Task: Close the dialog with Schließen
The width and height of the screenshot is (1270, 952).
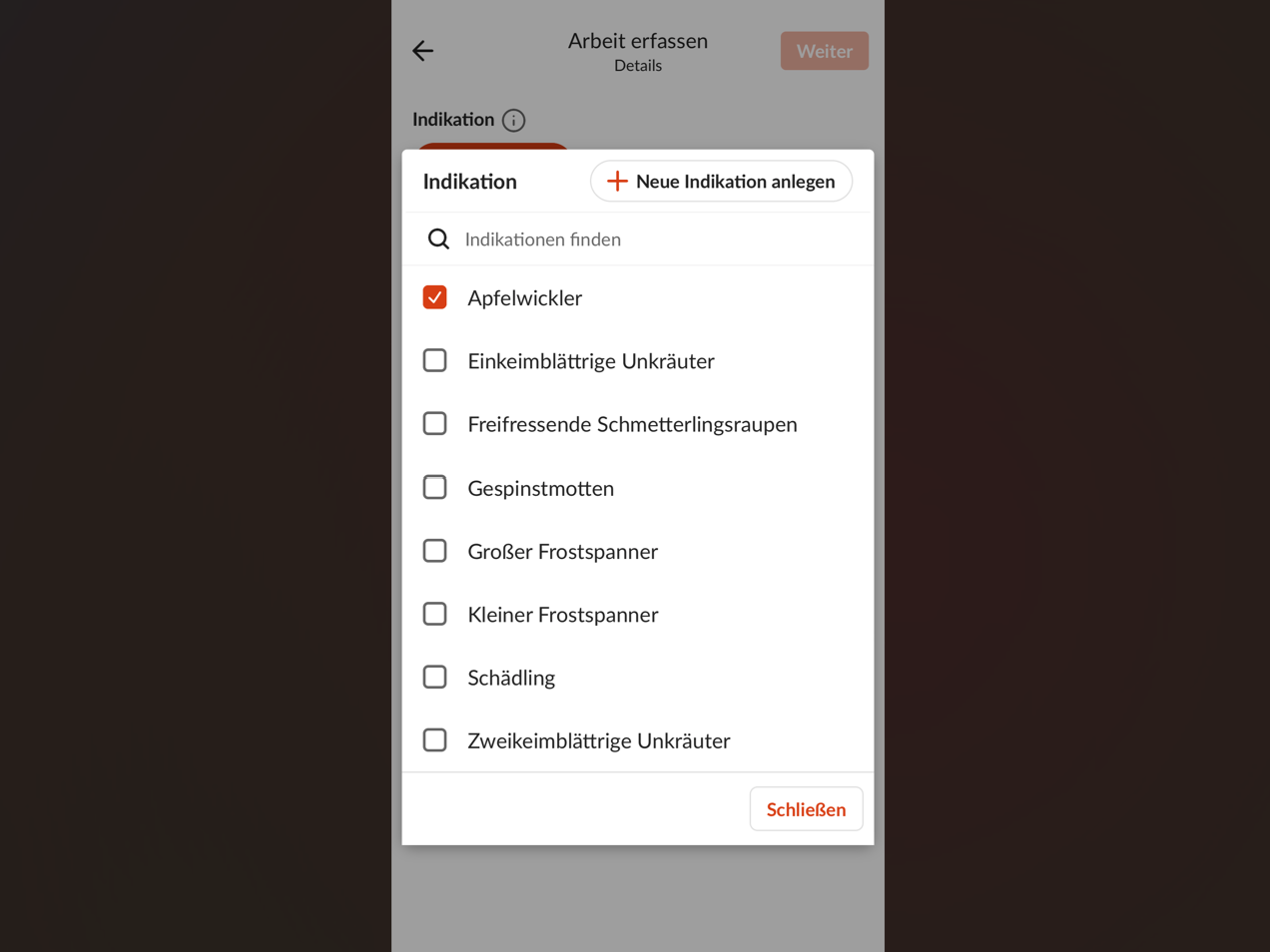Action: coord(806,809)
